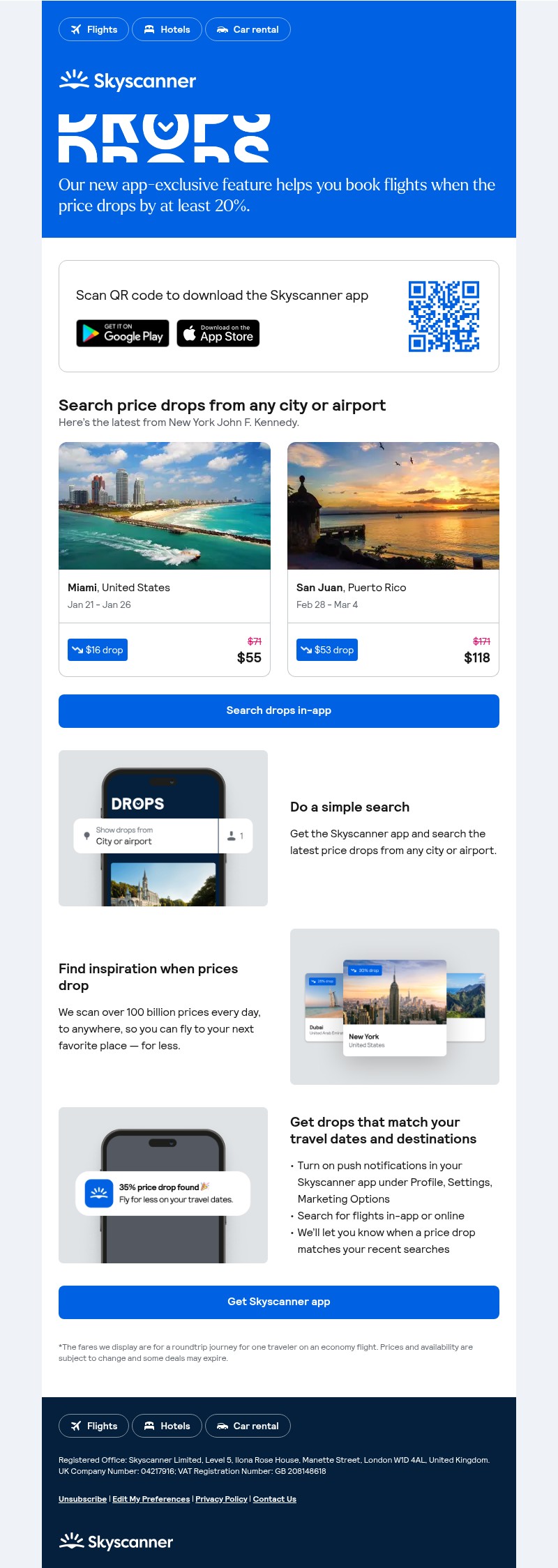Click the $16 drop badge on Miami card
The width and height of the screenshot is (558, 1568).
point(97,649)
